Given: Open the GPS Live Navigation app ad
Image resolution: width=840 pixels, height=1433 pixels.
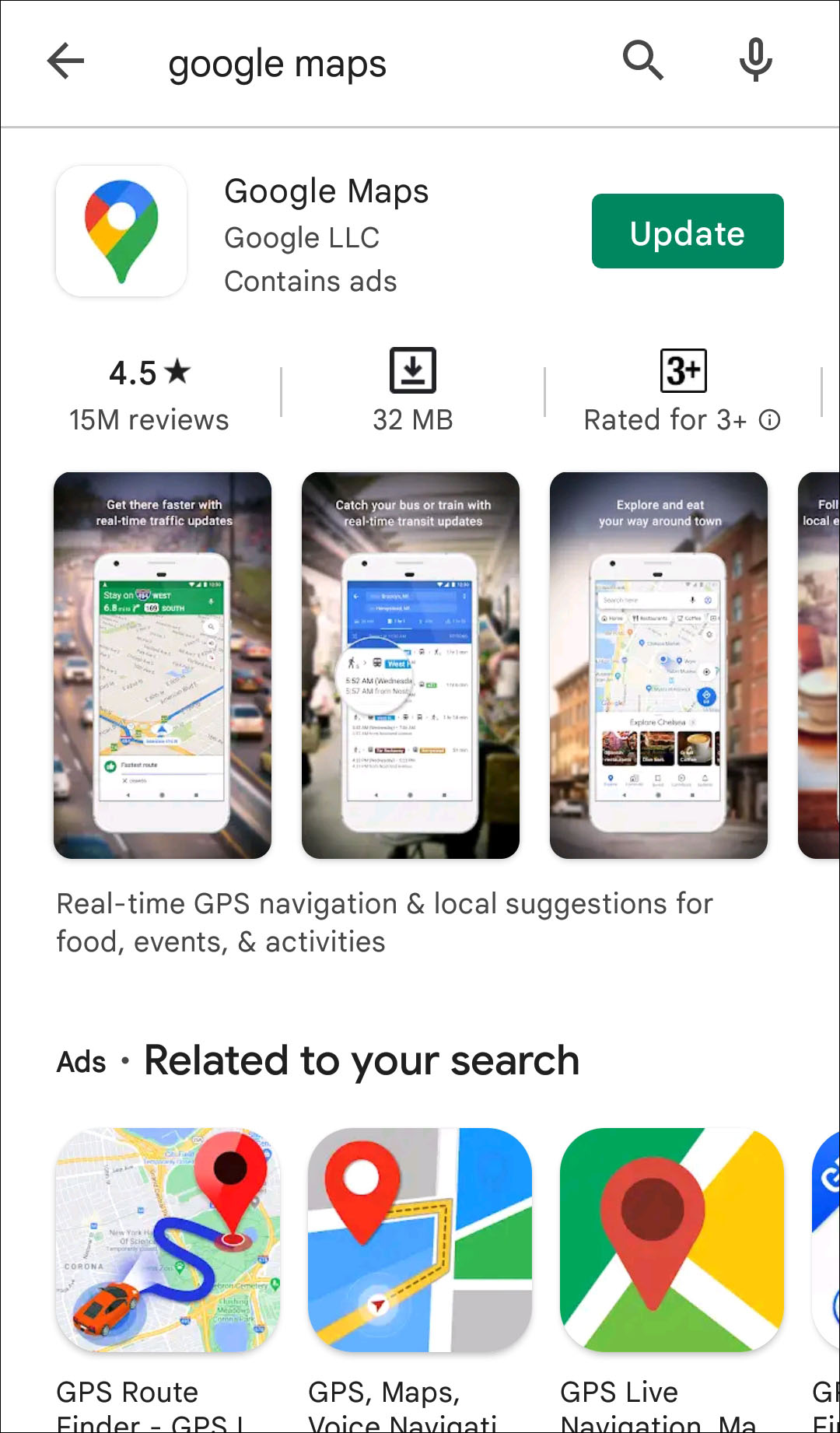Looking at the screenshot, I should tap(671, 1240).
